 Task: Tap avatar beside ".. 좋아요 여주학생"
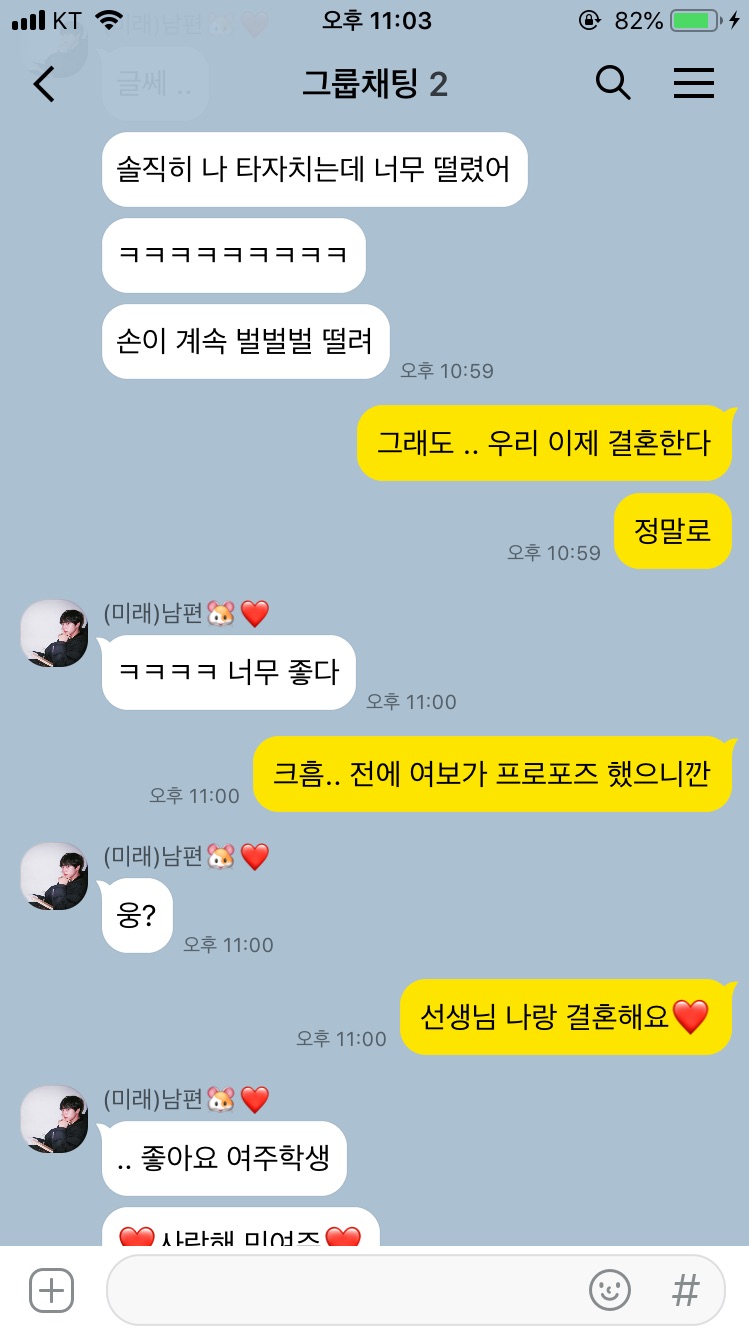tap(54, 1118)
